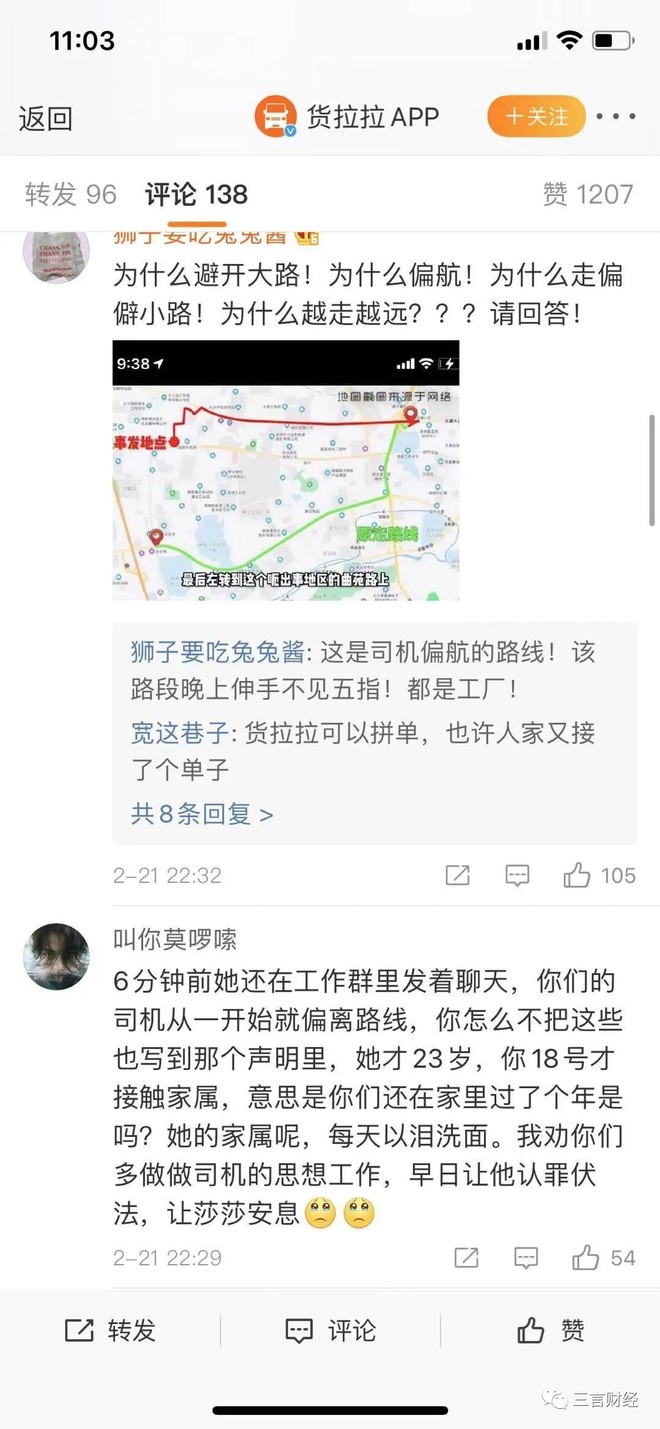
Task: Expand 共8条回复 replies
Action: [x=202, y=814]
